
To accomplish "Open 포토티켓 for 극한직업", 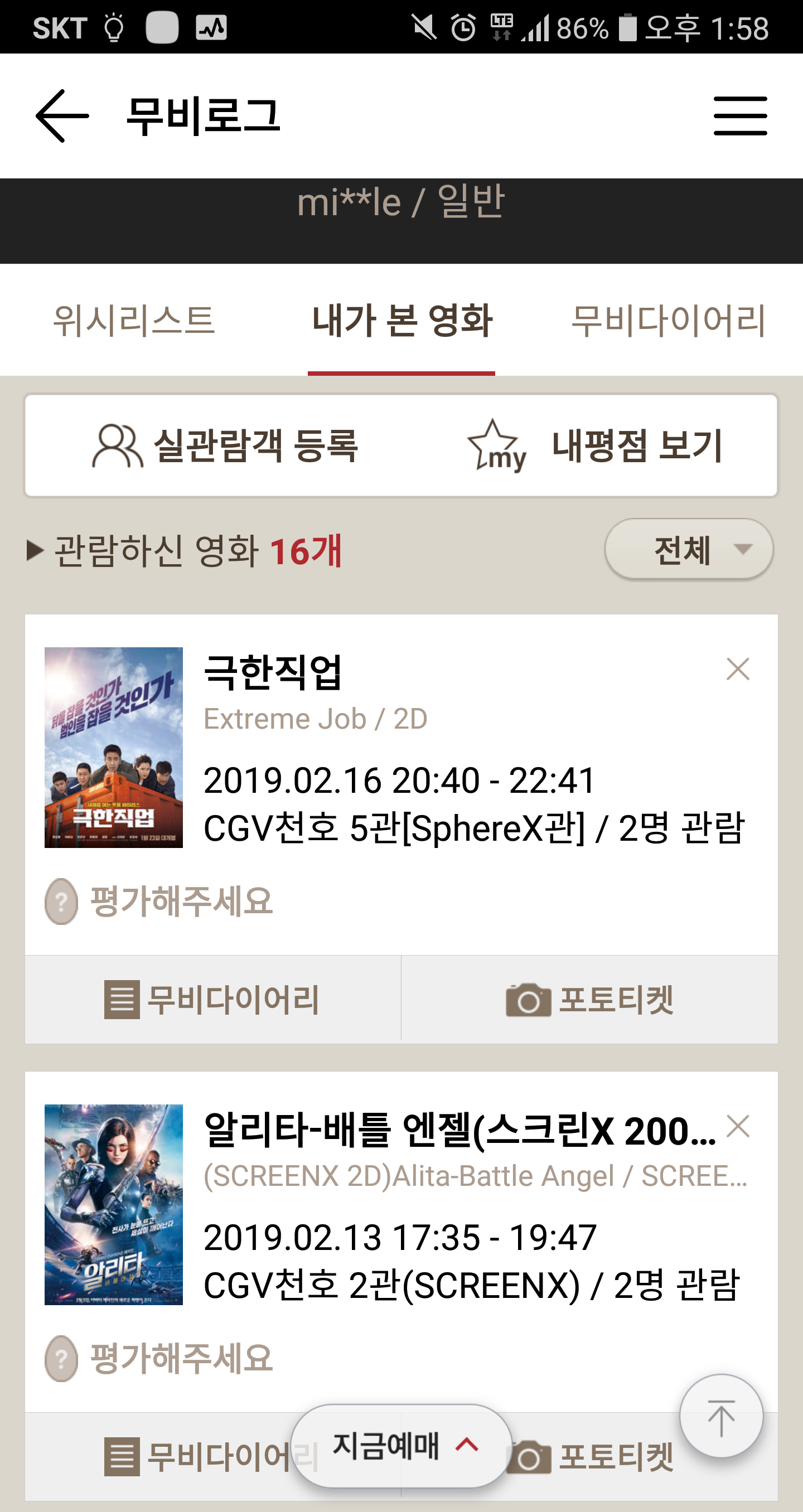I will pyautogui.click(x=590, y=1000).
